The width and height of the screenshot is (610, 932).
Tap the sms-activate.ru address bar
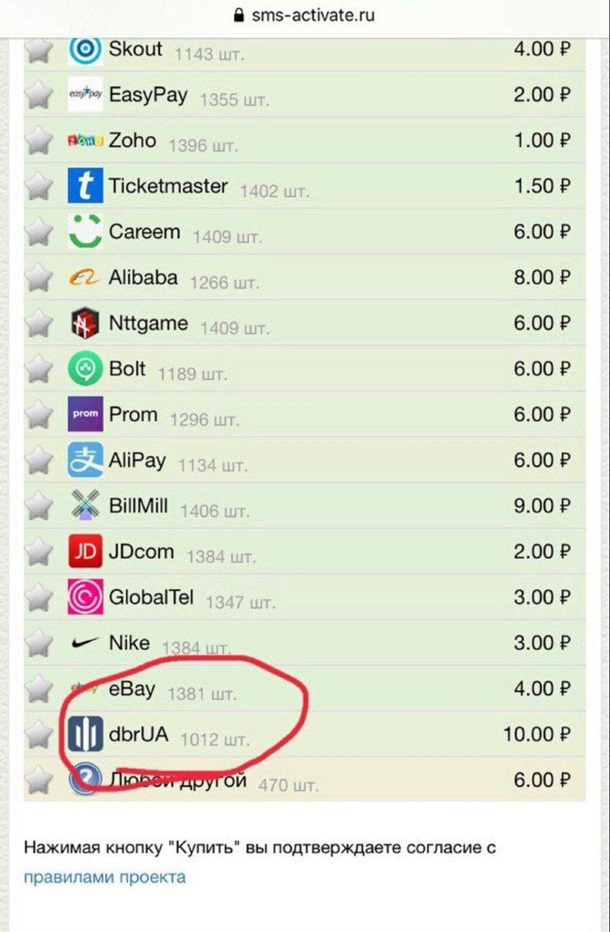click(x=304, y=16)
